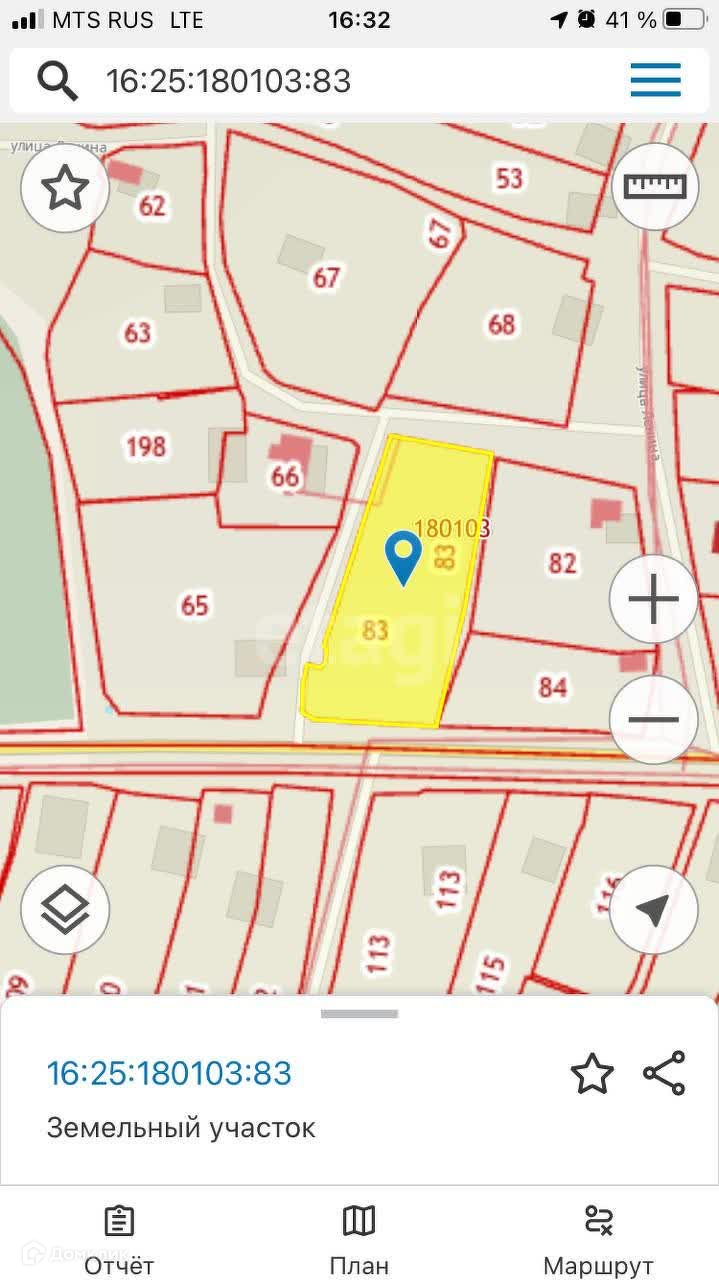The width and height of the screenshot is (719, 1280).
Task: Open the Отчёт tab
Action: tap(119, 1240)
